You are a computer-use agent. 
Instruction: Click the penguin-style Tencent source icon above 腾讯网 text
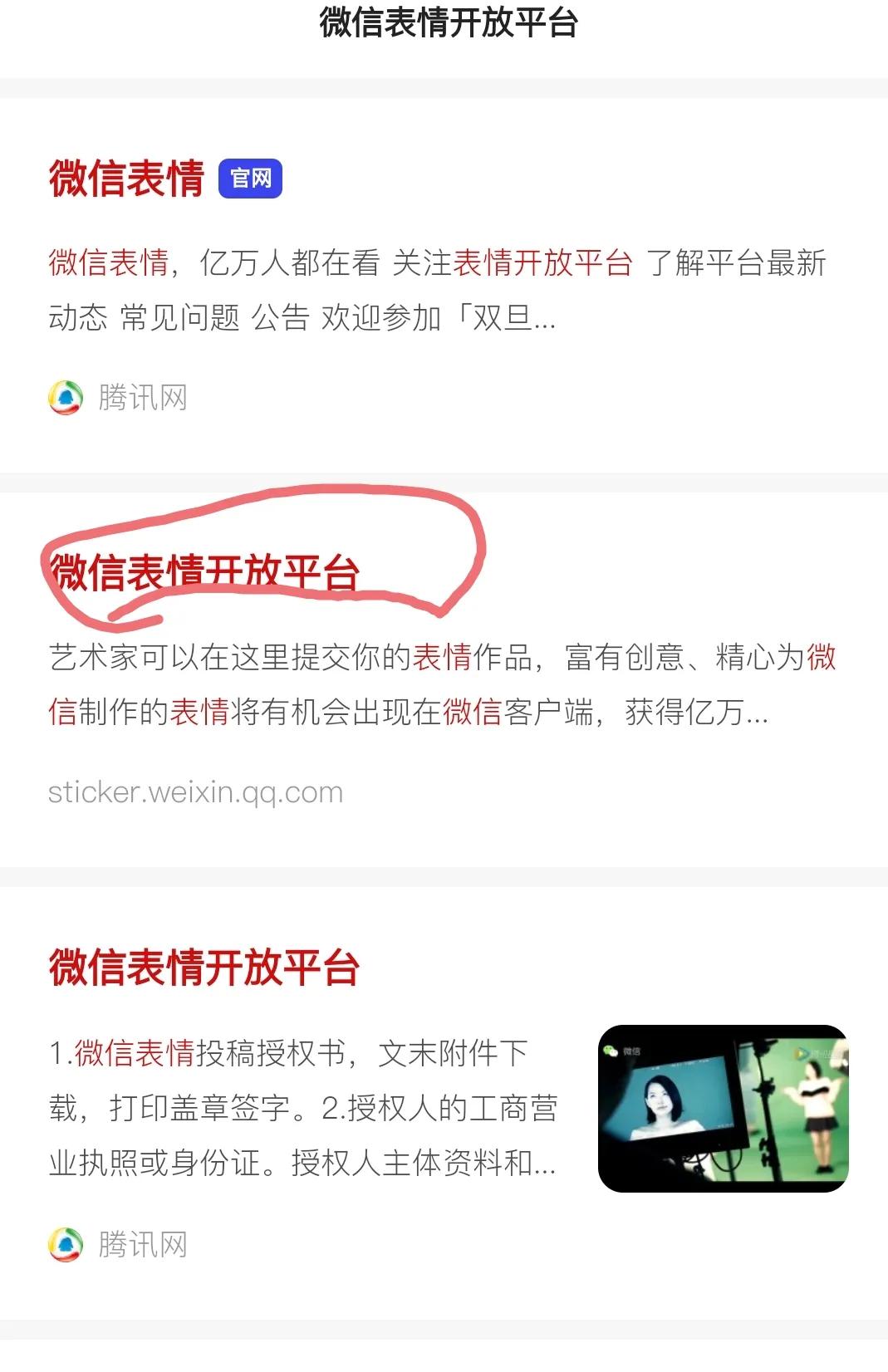(66, 398)
